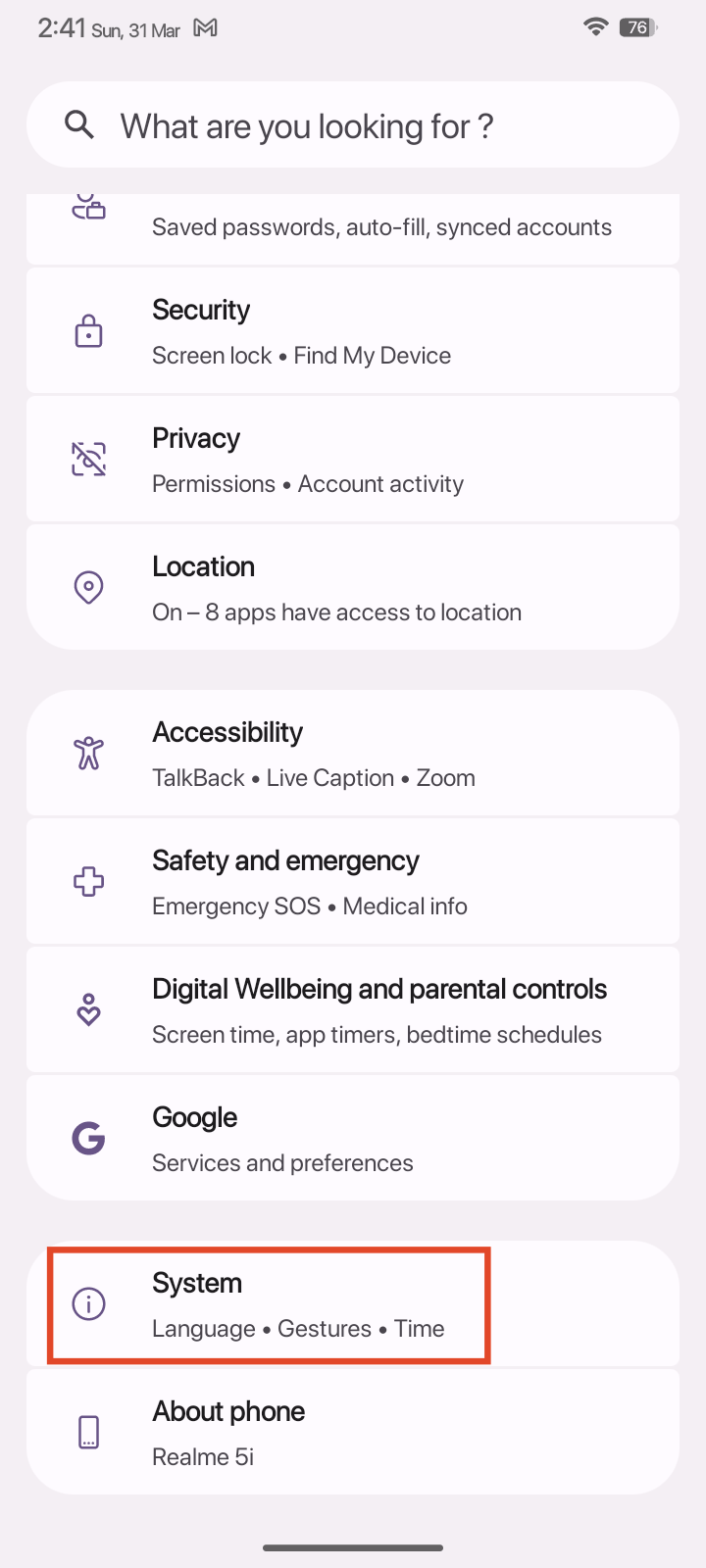Go to Privacy settings

pos(353,460)
